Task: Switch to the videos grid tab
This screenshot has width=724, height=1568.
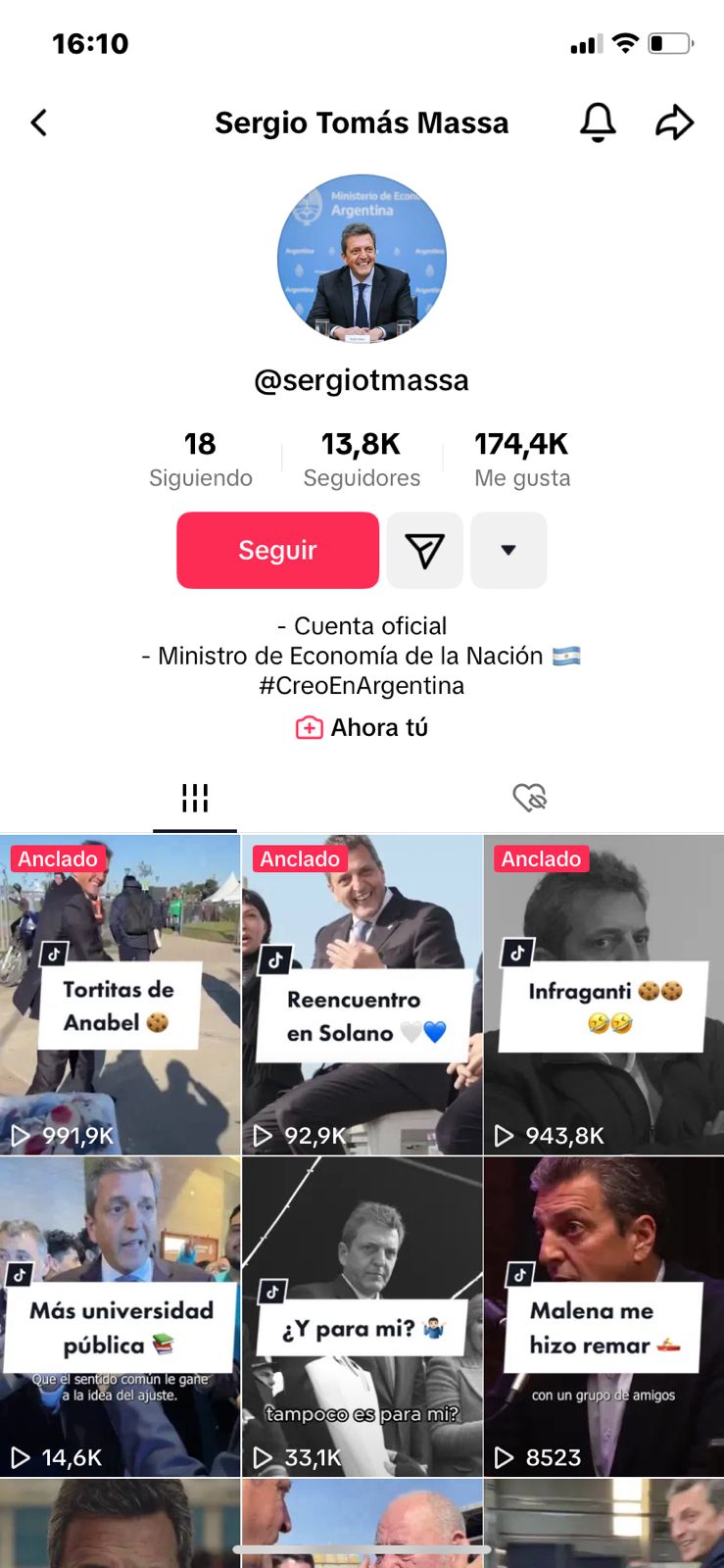Action: (195, 798)
